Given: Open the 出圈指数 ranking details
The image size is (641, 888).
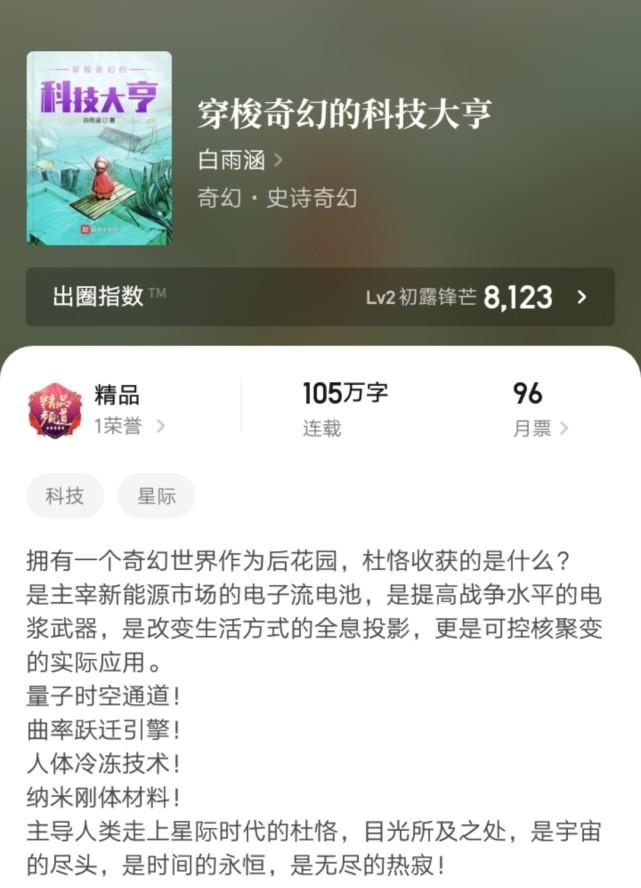Looking at the screenshot, I should (320, 297).
